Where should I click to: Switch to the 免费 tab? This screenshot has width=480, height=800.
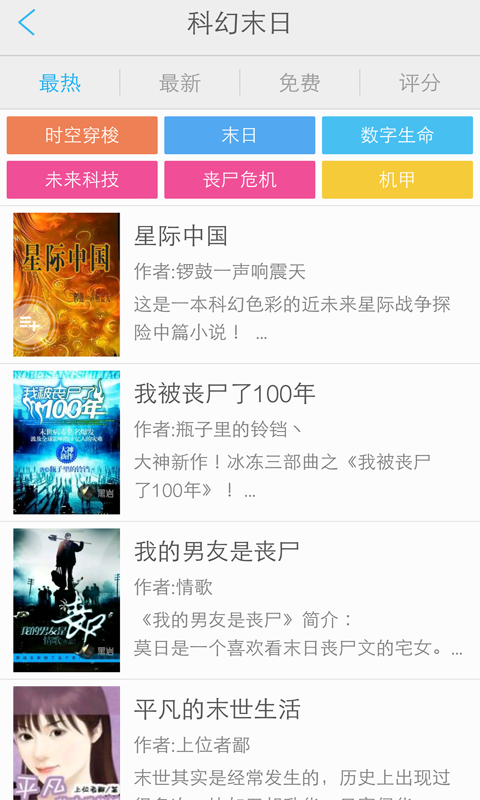[299, 83]
